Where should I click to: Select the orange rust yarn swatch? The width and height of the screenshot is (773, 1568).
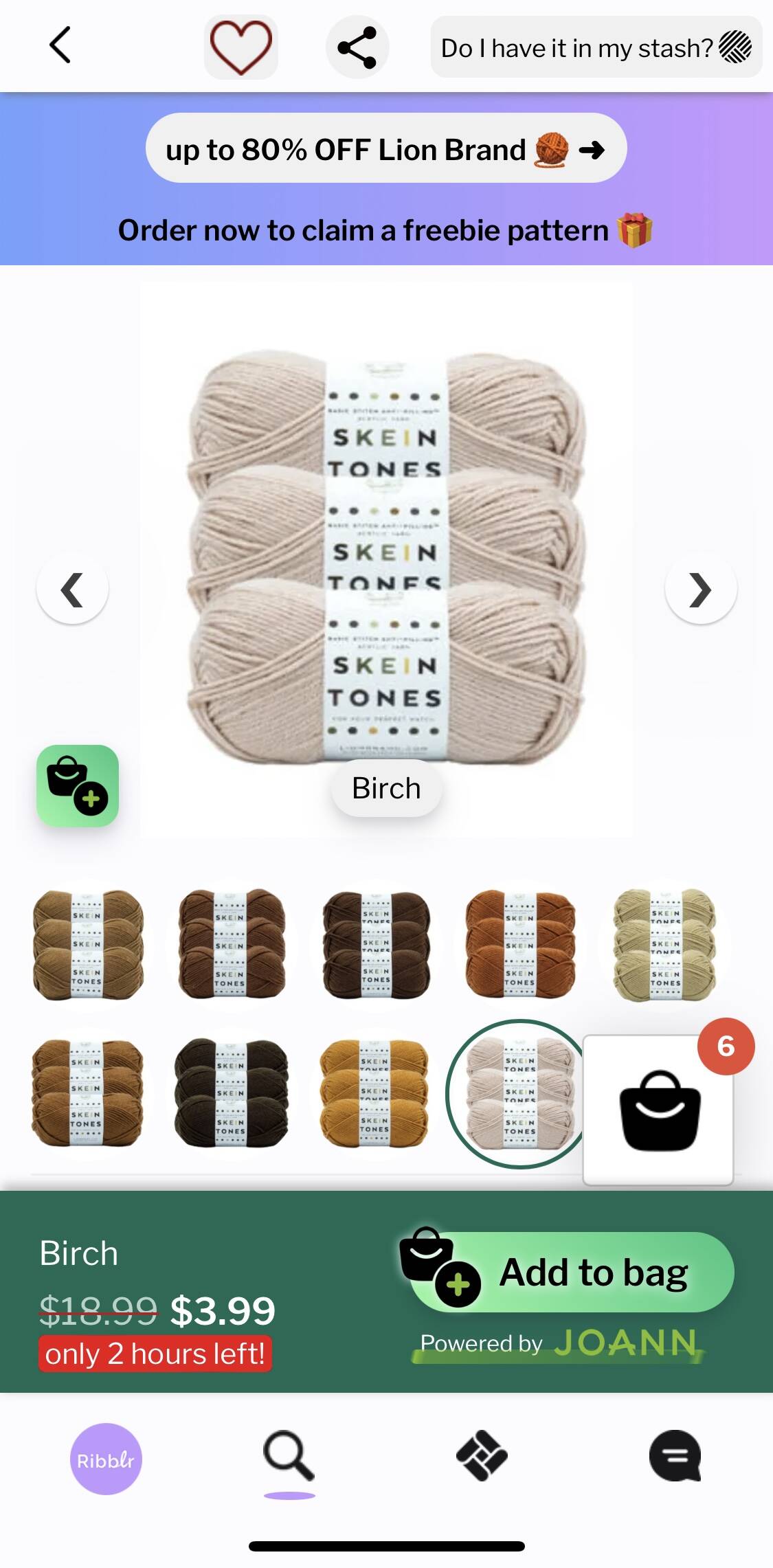tap(520, 944)
